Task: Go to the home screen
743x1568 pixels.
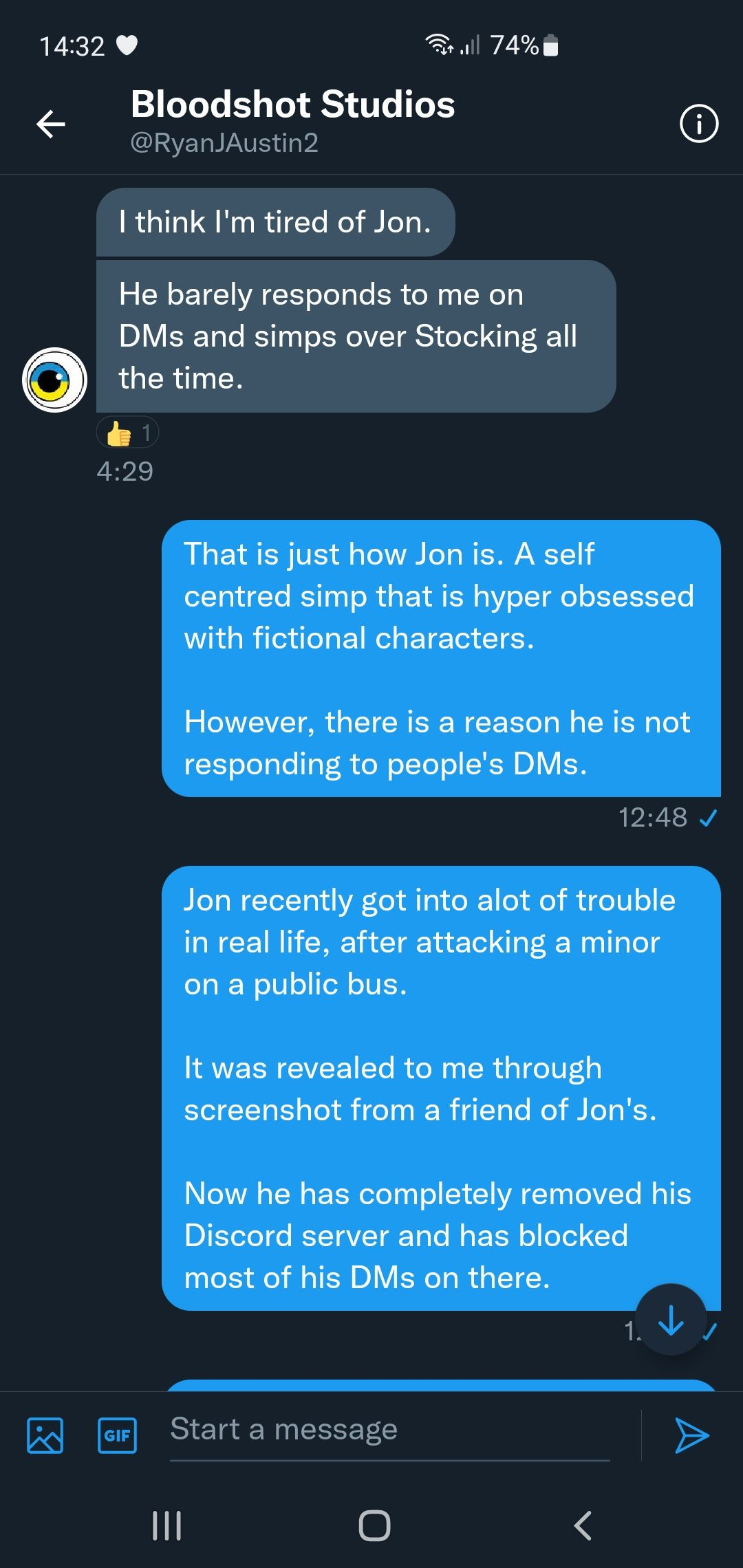Action: [x=374, y=1525]
